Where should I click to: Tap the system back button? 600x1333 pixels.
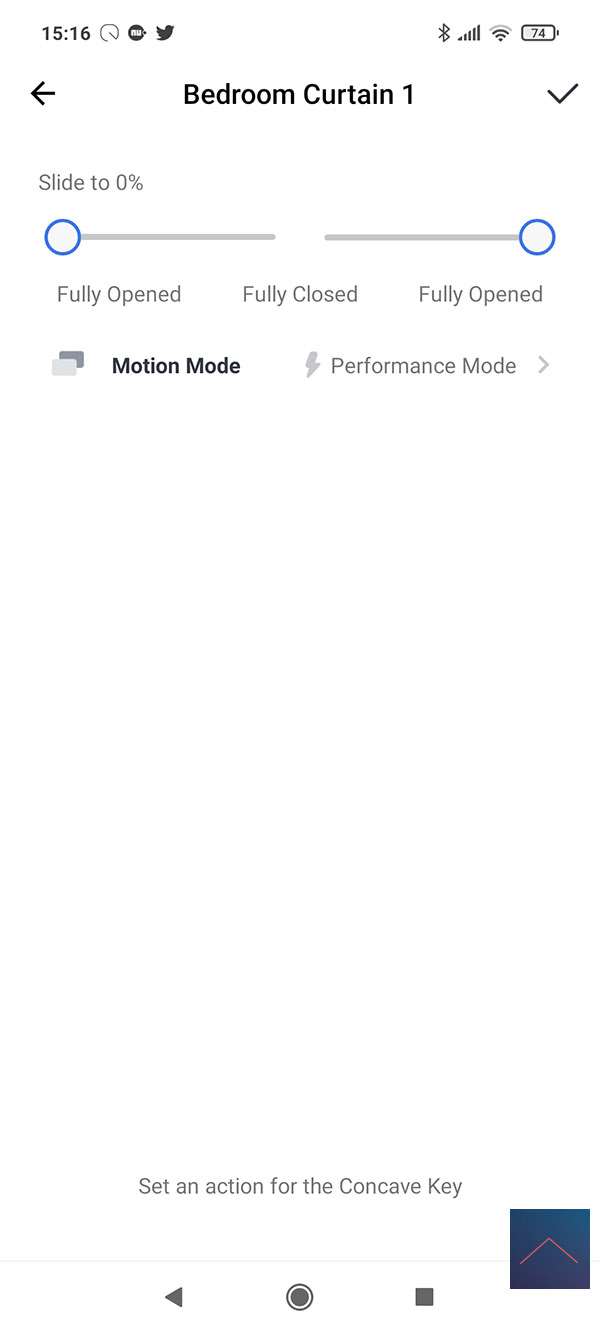174,1297
